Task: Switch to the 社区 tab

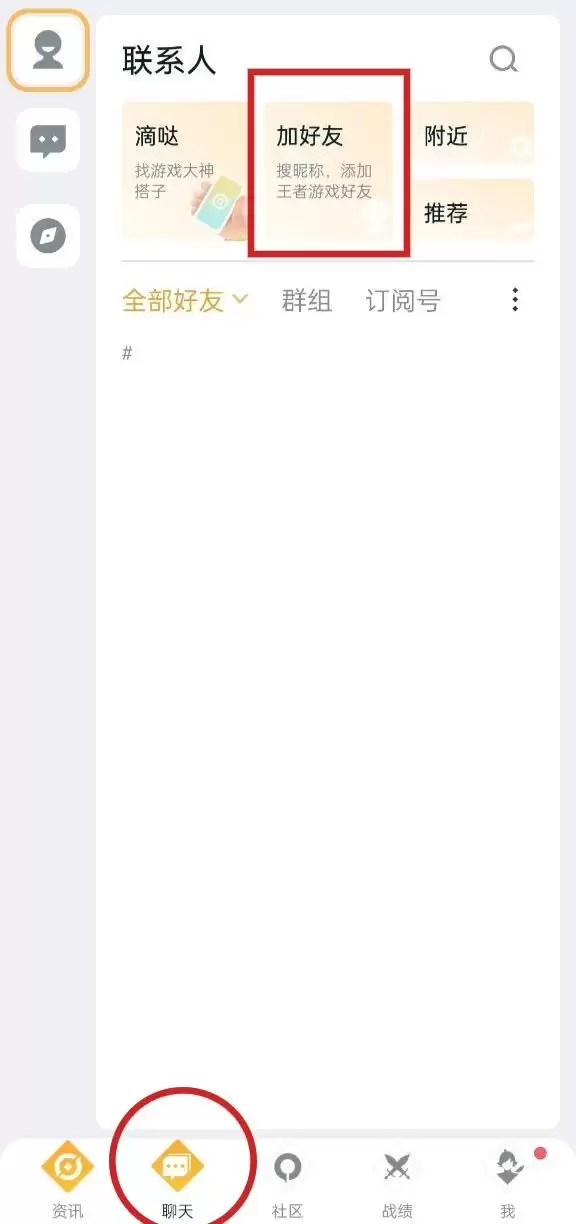Action: [287, 1180]
